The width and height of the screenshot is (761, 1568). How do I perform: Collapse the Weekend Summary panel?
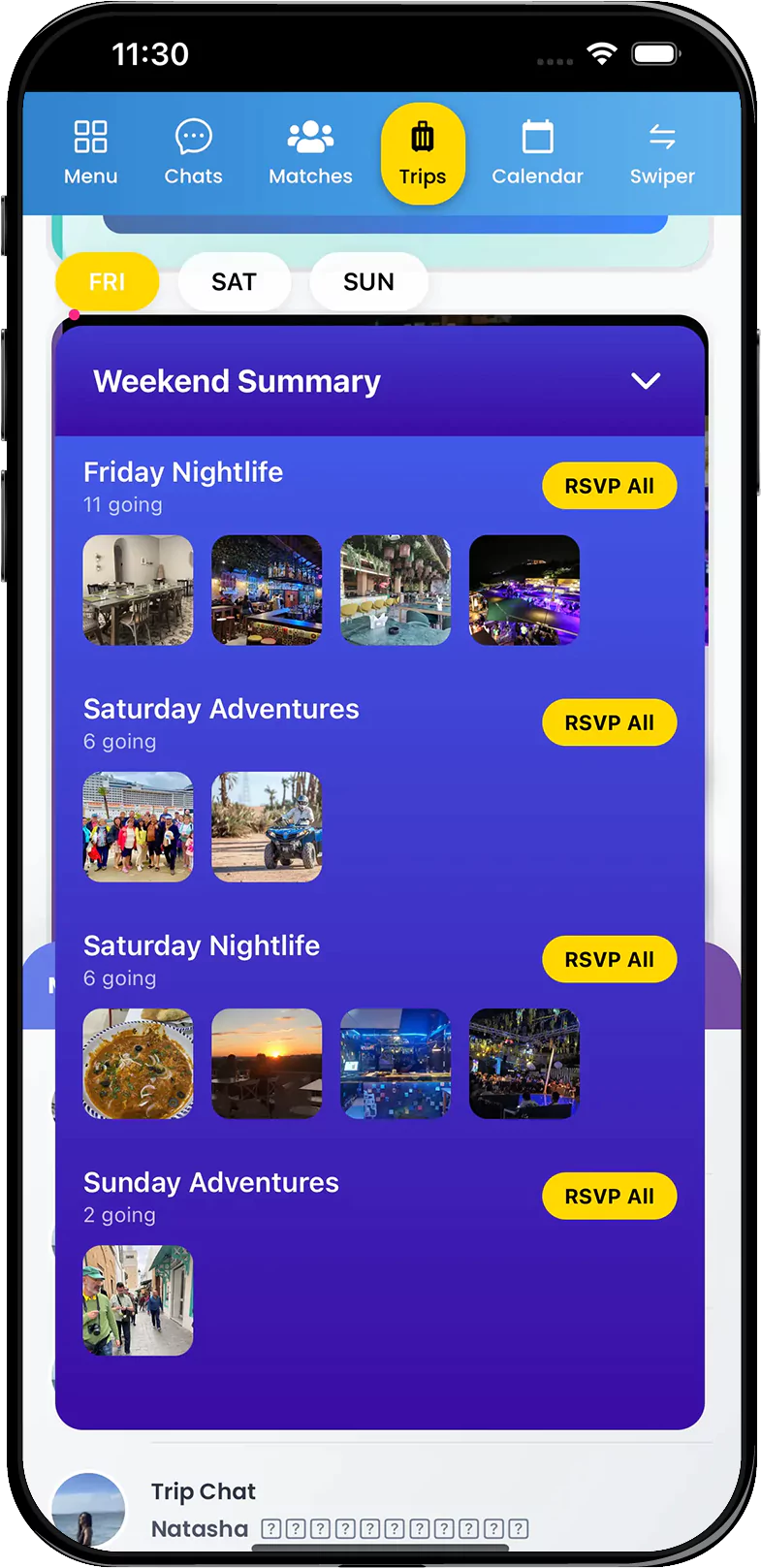[646, 381]
